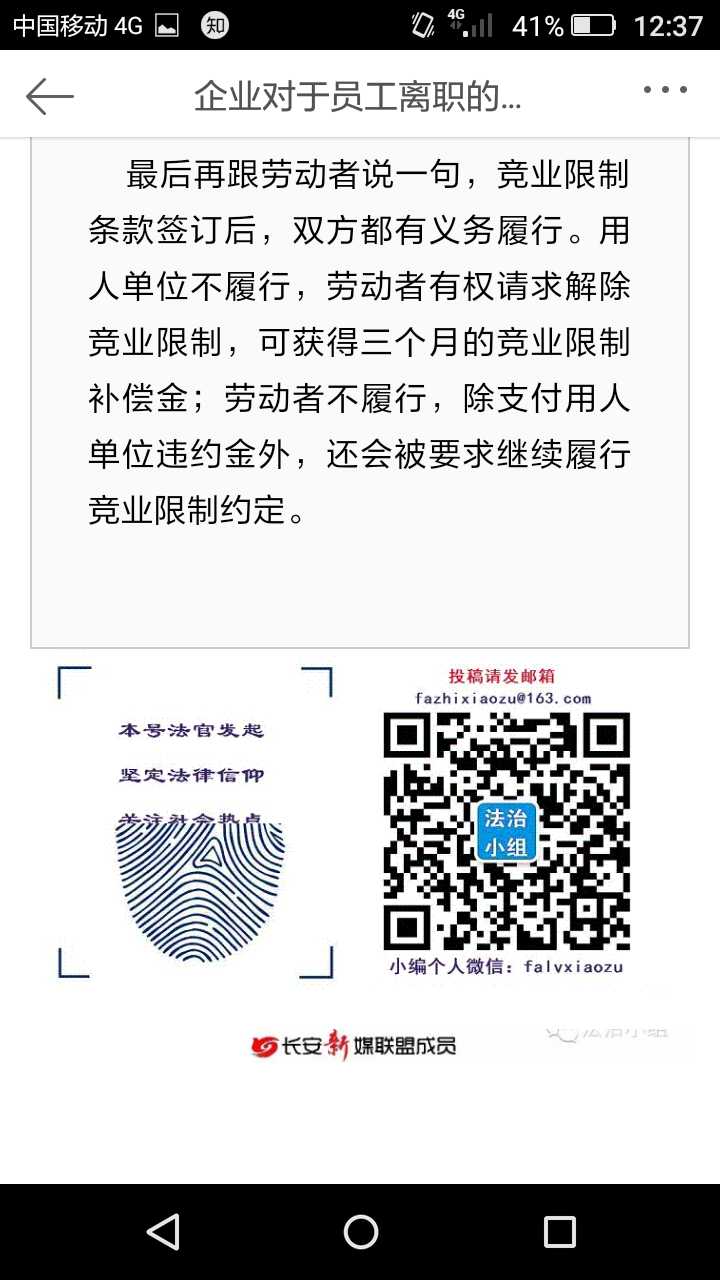
Task: Go back using the top-left arrow
Action: click(50, 97)
